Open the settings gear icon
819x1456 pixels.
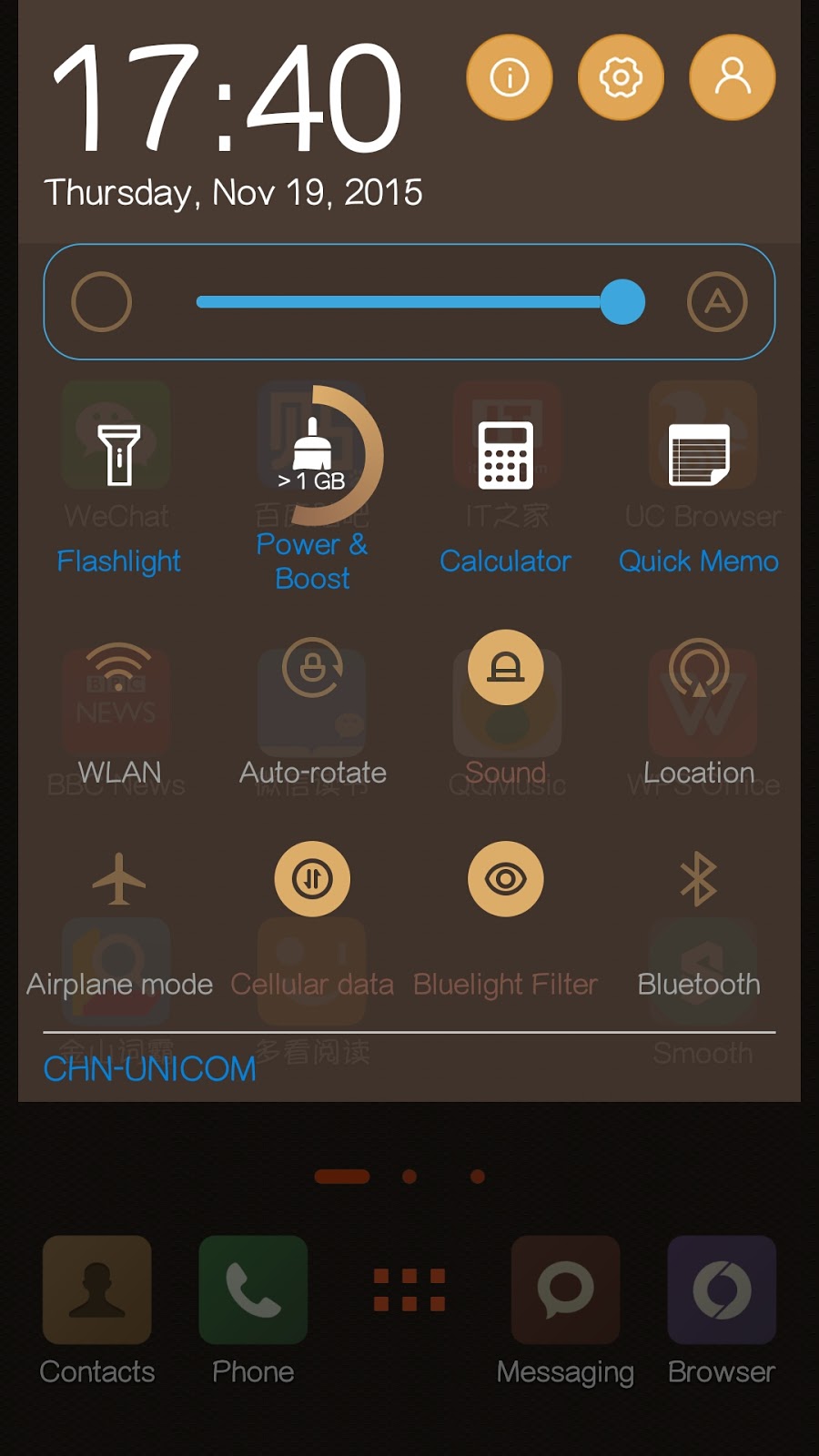[x=621, y=77]
